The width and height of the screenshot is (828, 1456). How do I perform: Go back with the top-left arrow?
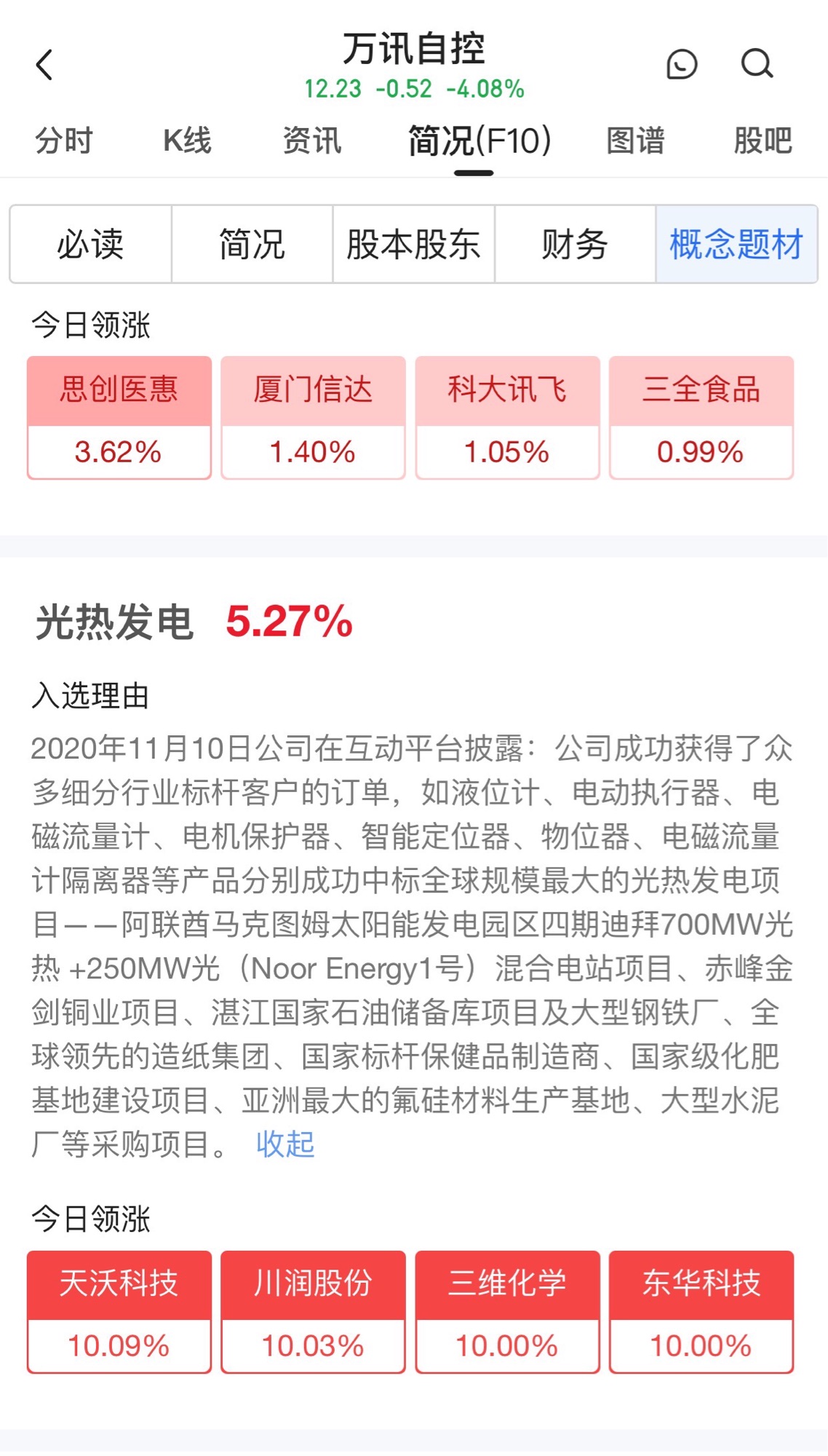click(45, 65)
